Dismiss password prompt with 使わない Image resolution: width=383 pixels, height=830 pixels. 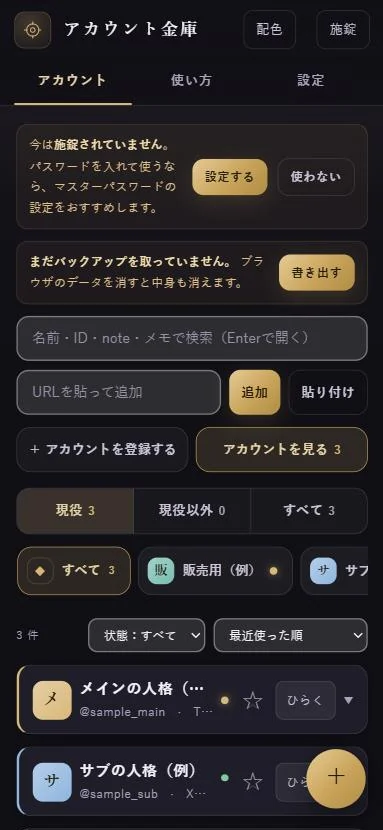point(316,177)
